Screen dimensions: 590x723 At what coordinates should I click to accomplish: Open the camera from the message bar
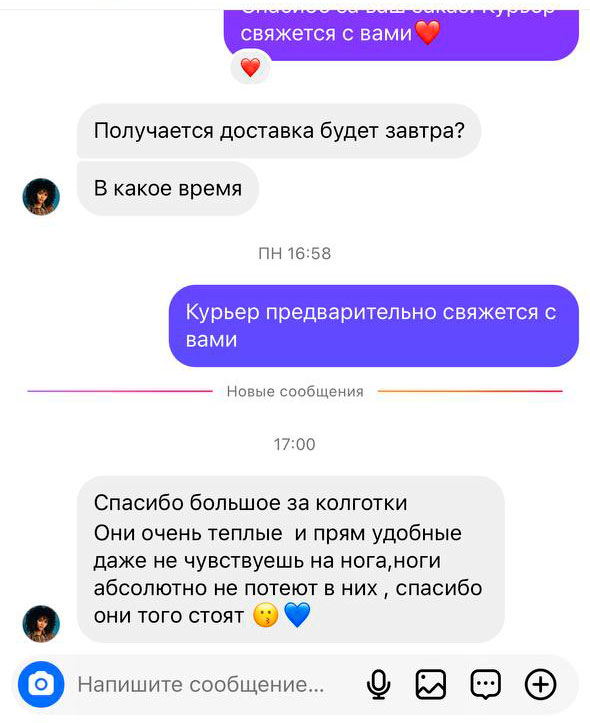(x=41, y=684)
